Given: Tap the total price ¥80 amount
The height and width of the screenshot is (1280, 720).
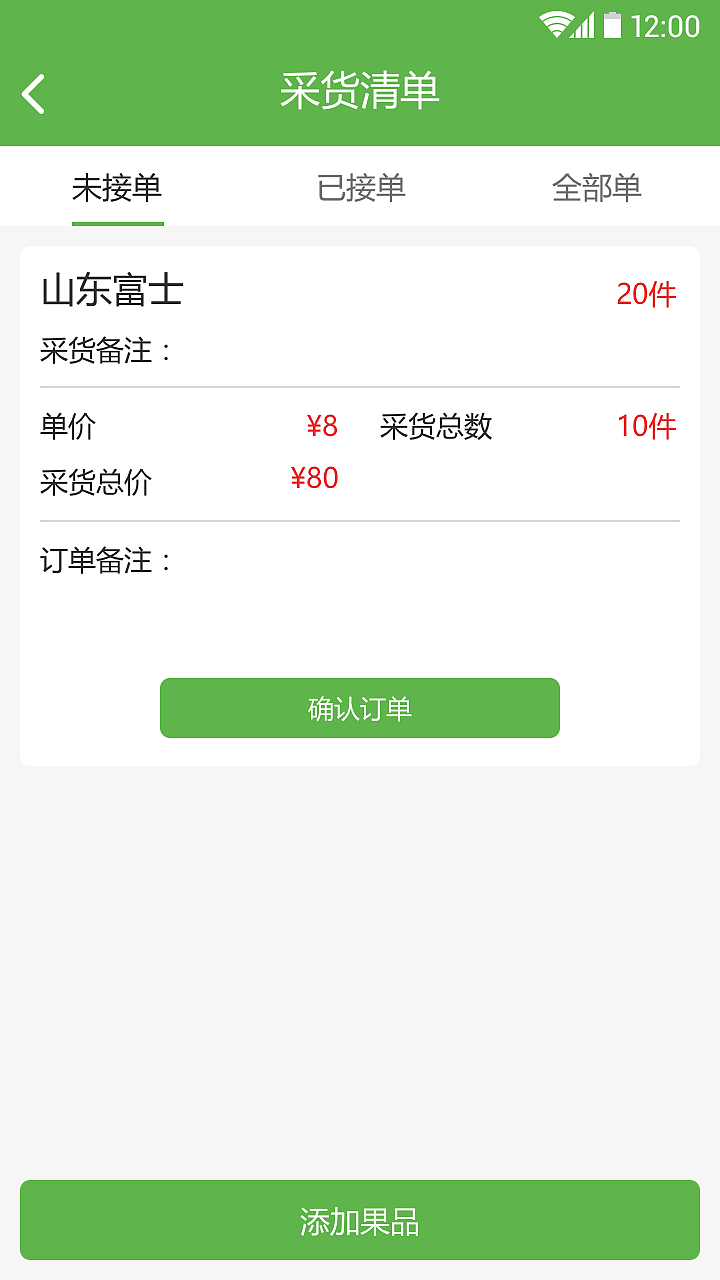Looking at the screenshot, I should pyautogui.click(x=313, y=479).
